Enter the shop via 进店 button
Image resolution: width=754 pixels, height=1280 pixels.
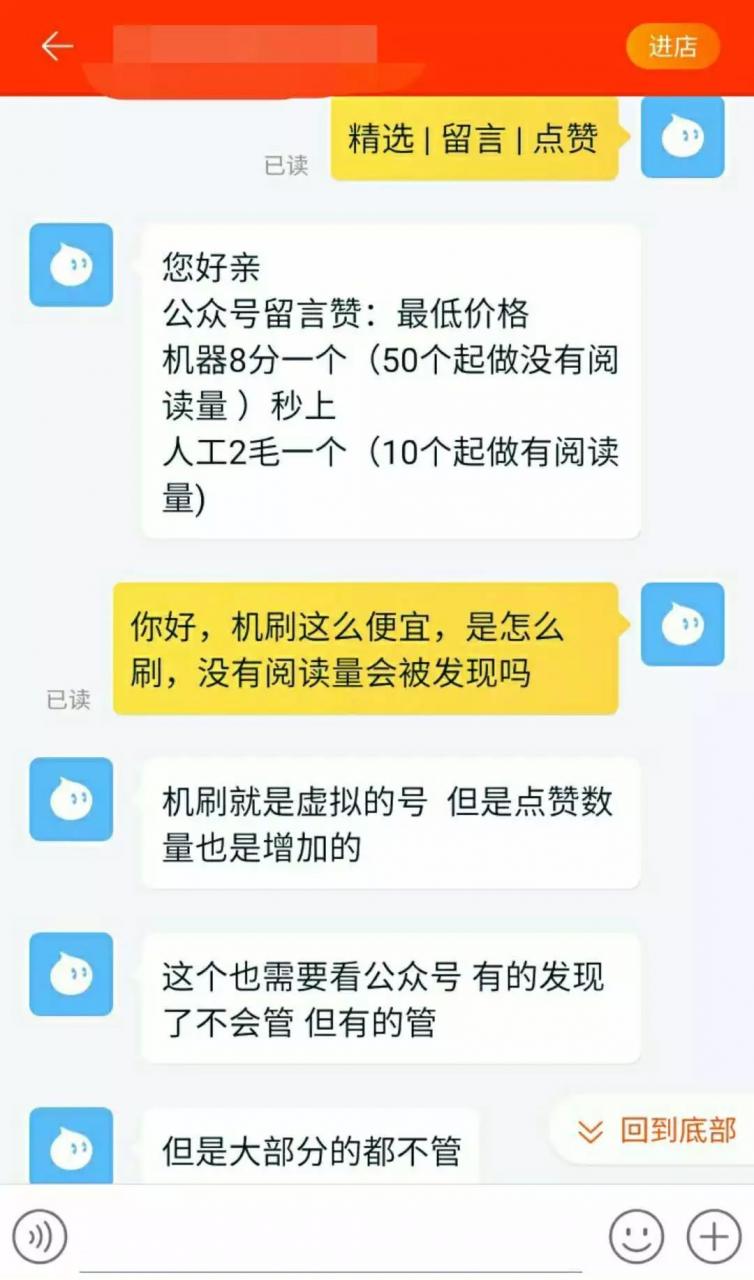[672, 47]
